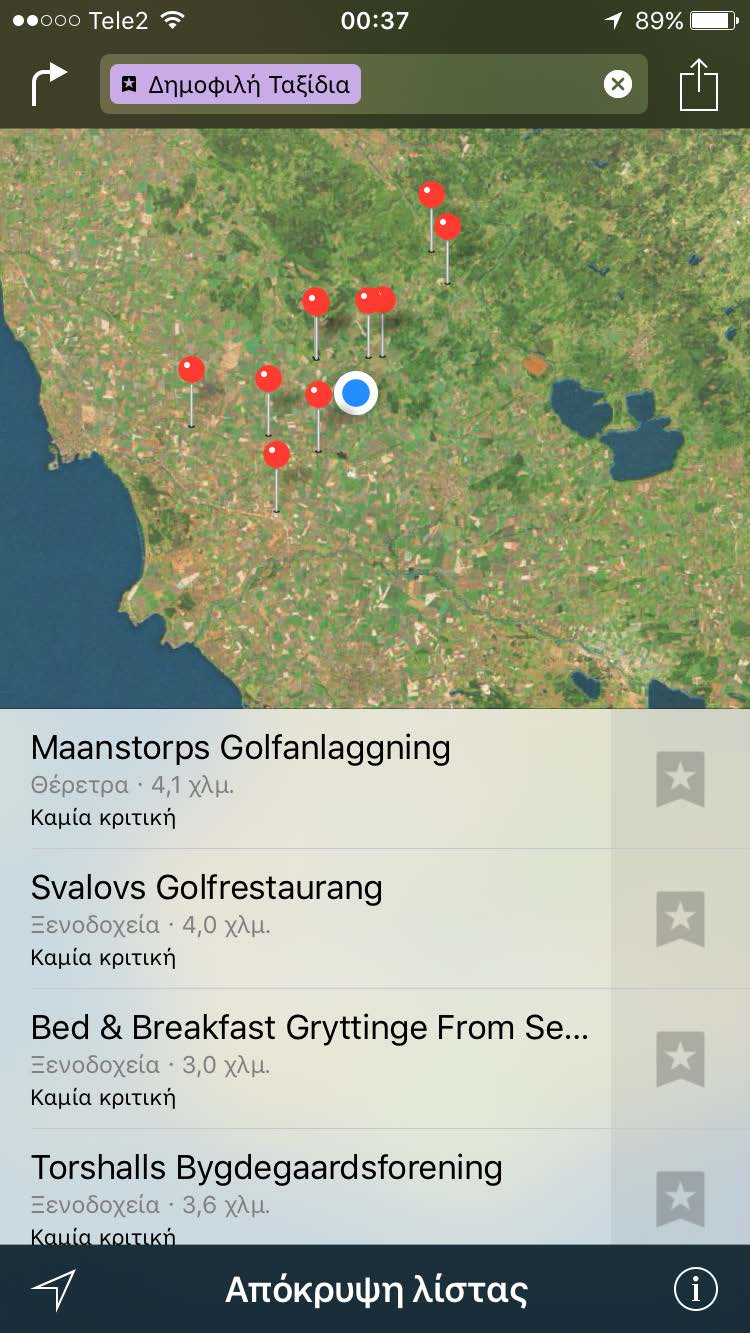Center map on my location arrow
Screen dimensions: 750x1333
pyautogui.click(x=53, y=1290)
